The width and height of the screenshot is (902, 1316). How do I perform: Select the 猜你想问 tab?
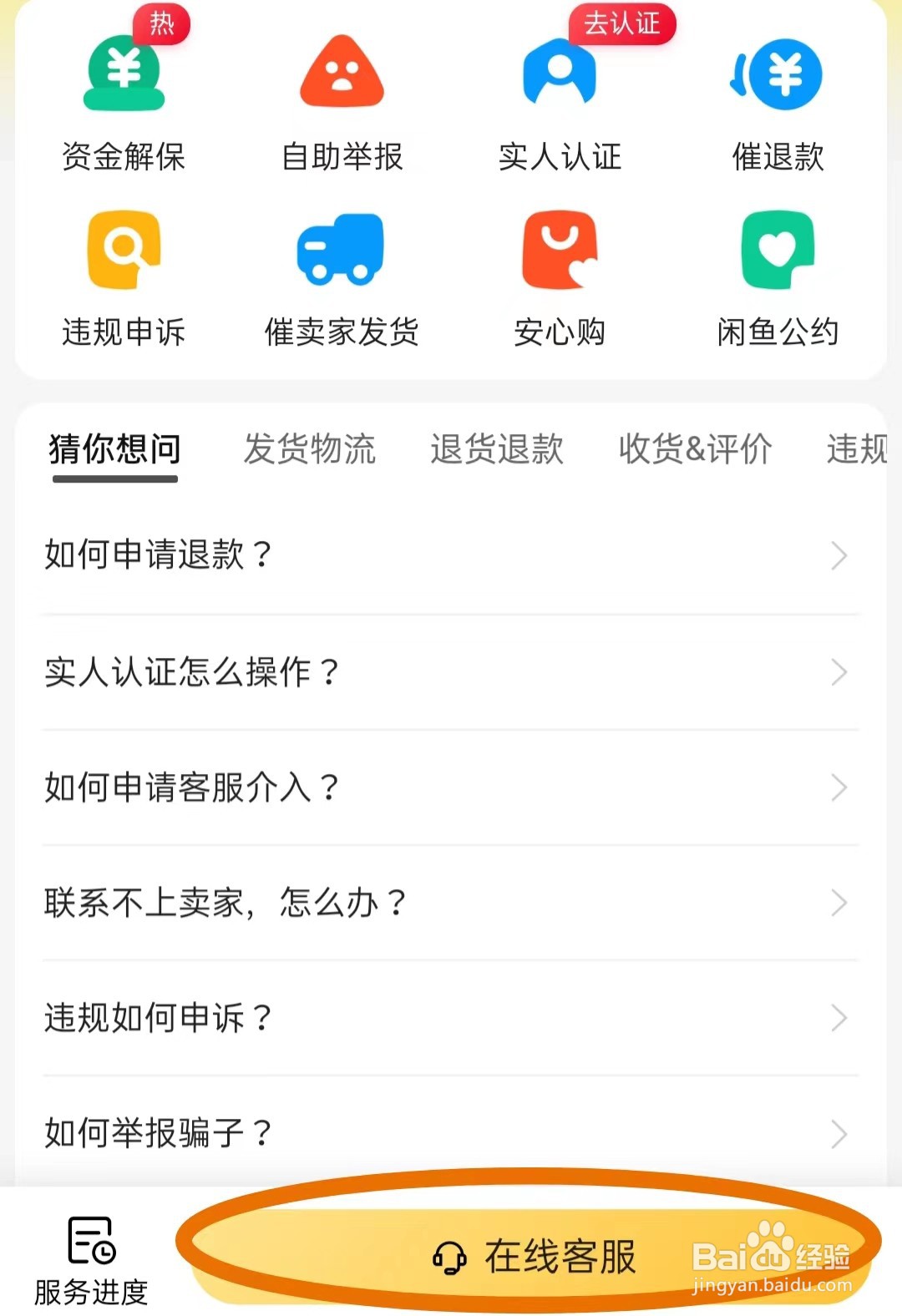[114, 449]
